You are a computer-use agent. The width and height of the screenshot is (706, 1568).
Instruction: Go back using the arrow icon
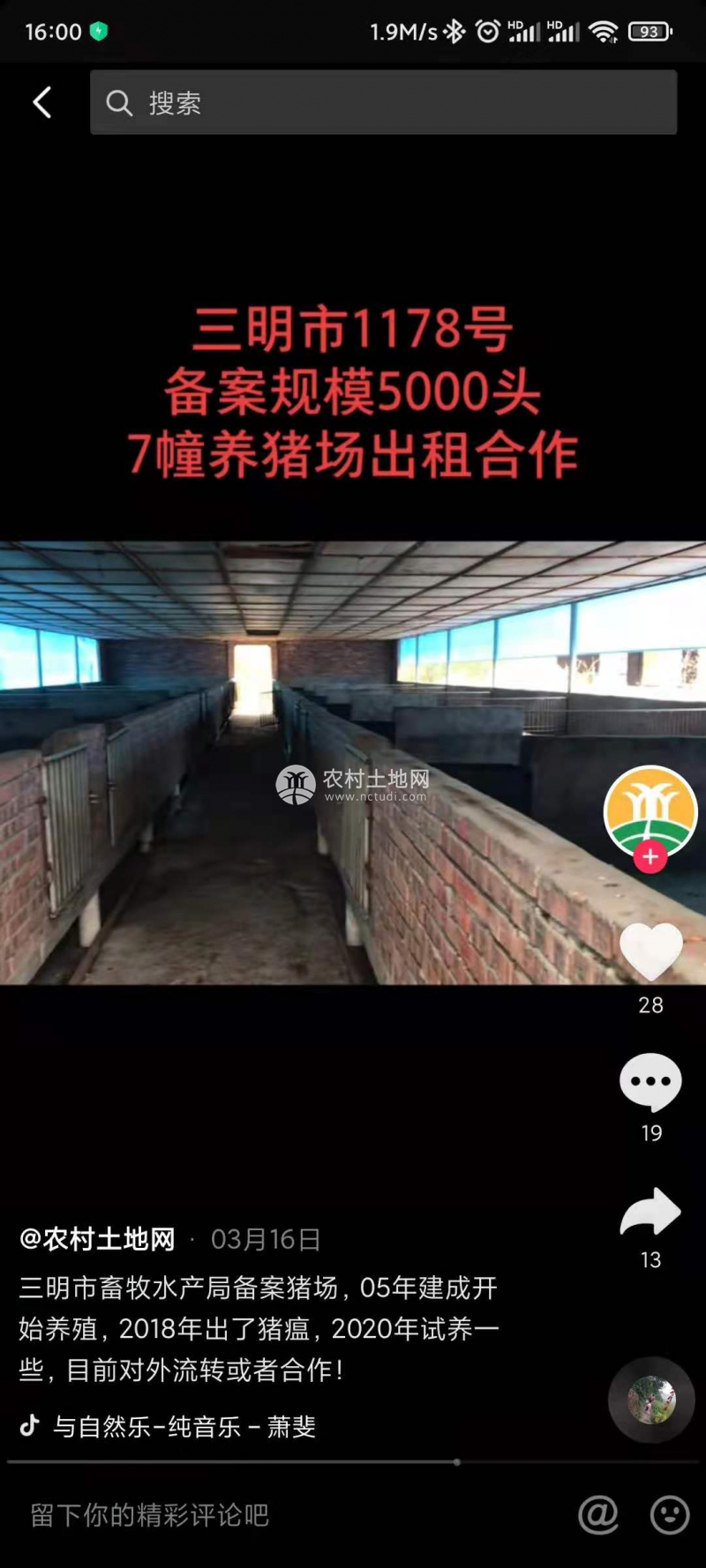[41, 102]
